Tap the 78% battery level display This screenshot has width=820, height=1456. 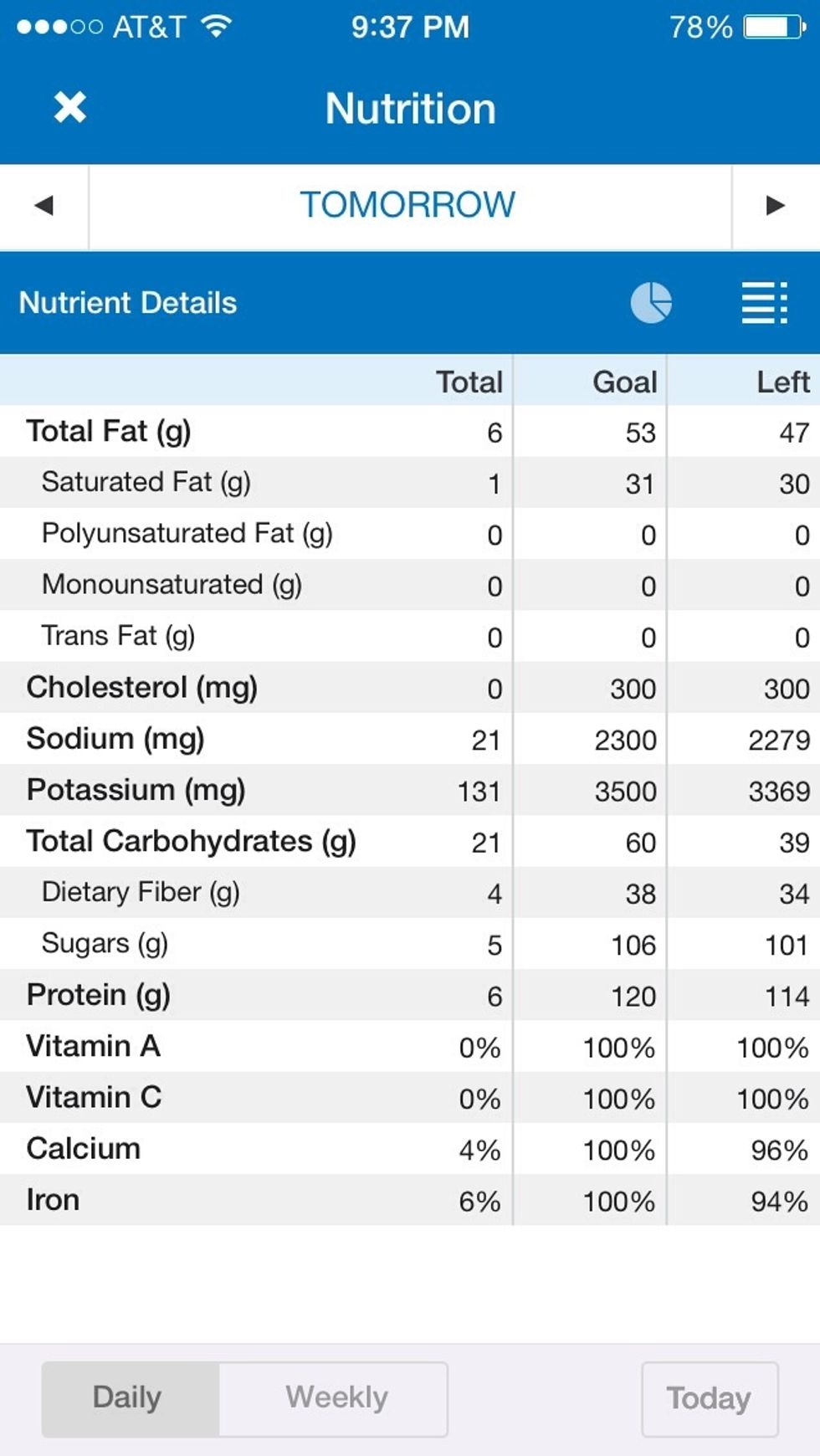700,25
